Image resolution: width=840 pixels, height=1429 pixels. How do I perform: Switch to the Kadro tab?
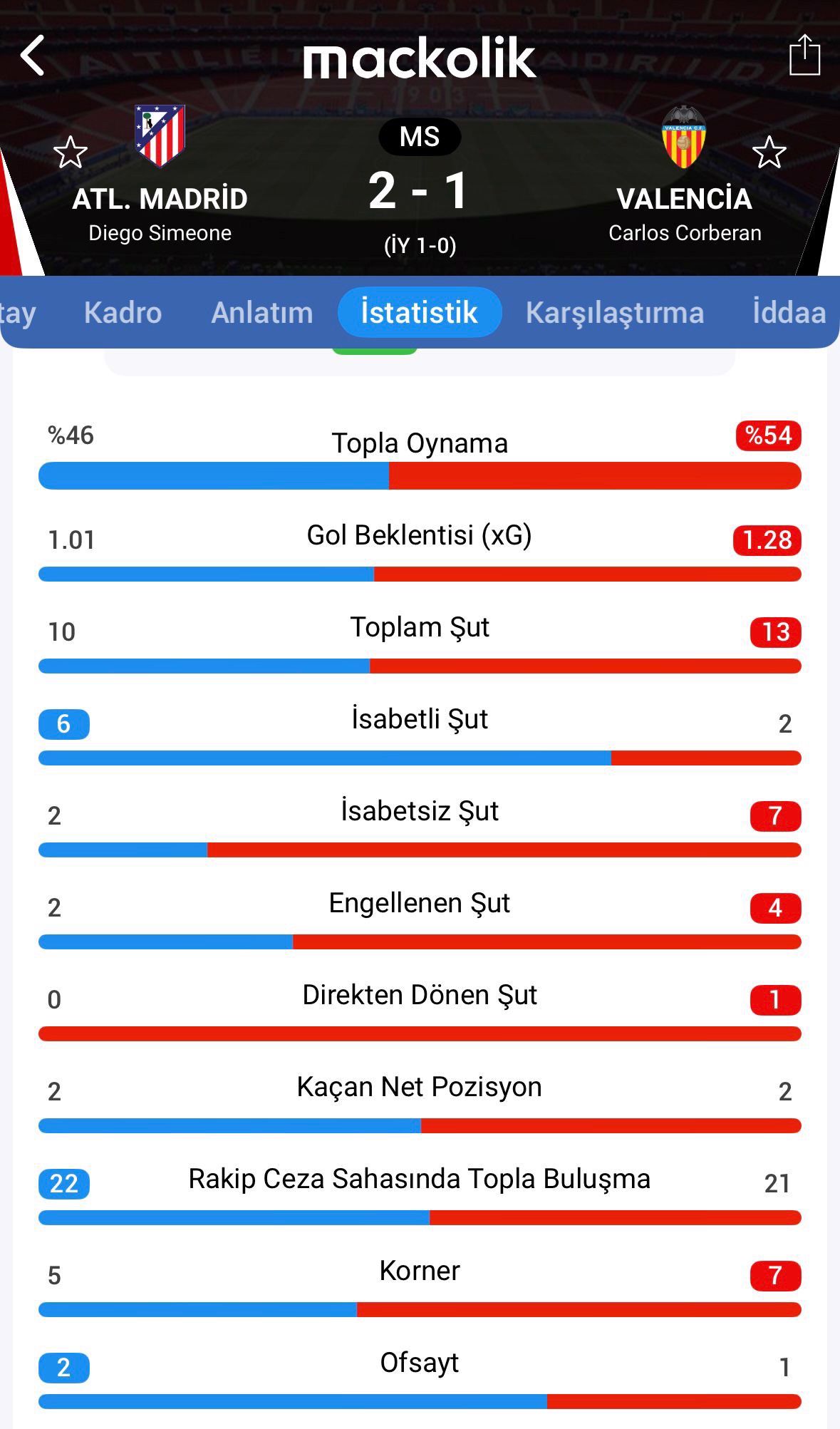tap(123, 312)
